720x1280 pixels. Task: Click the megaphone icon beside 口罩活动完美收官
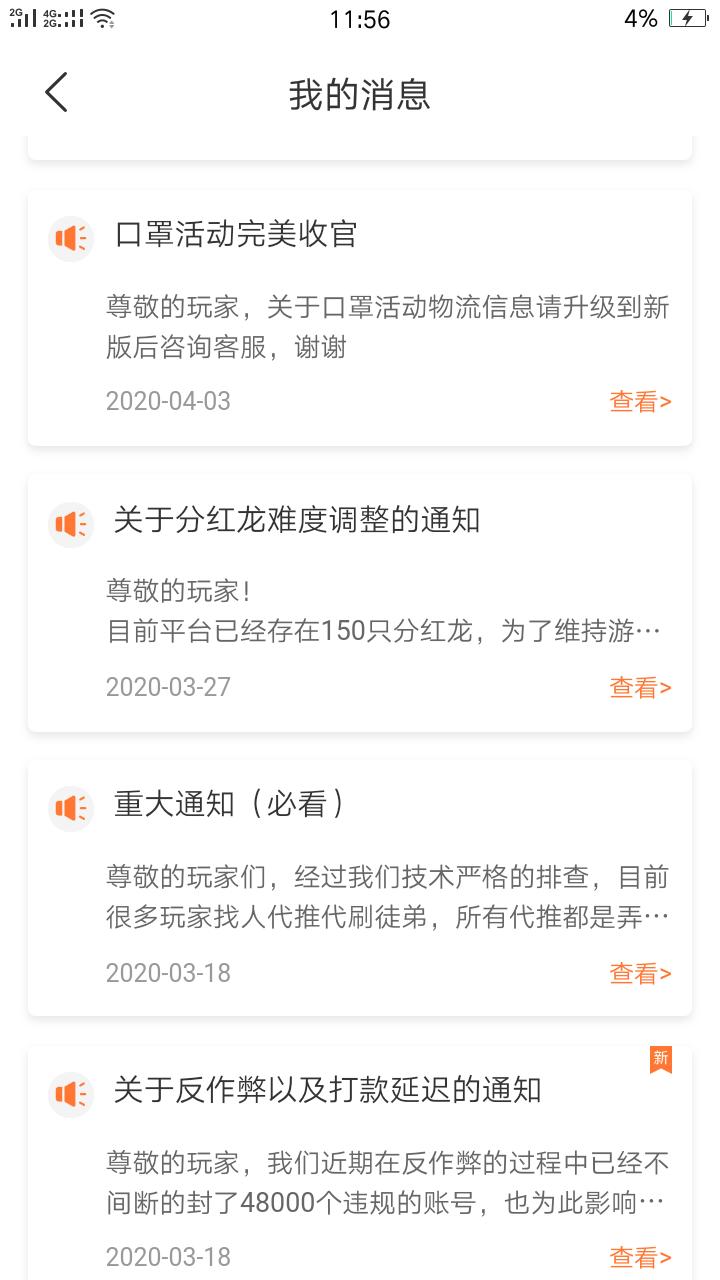click(x=70, y=238)
